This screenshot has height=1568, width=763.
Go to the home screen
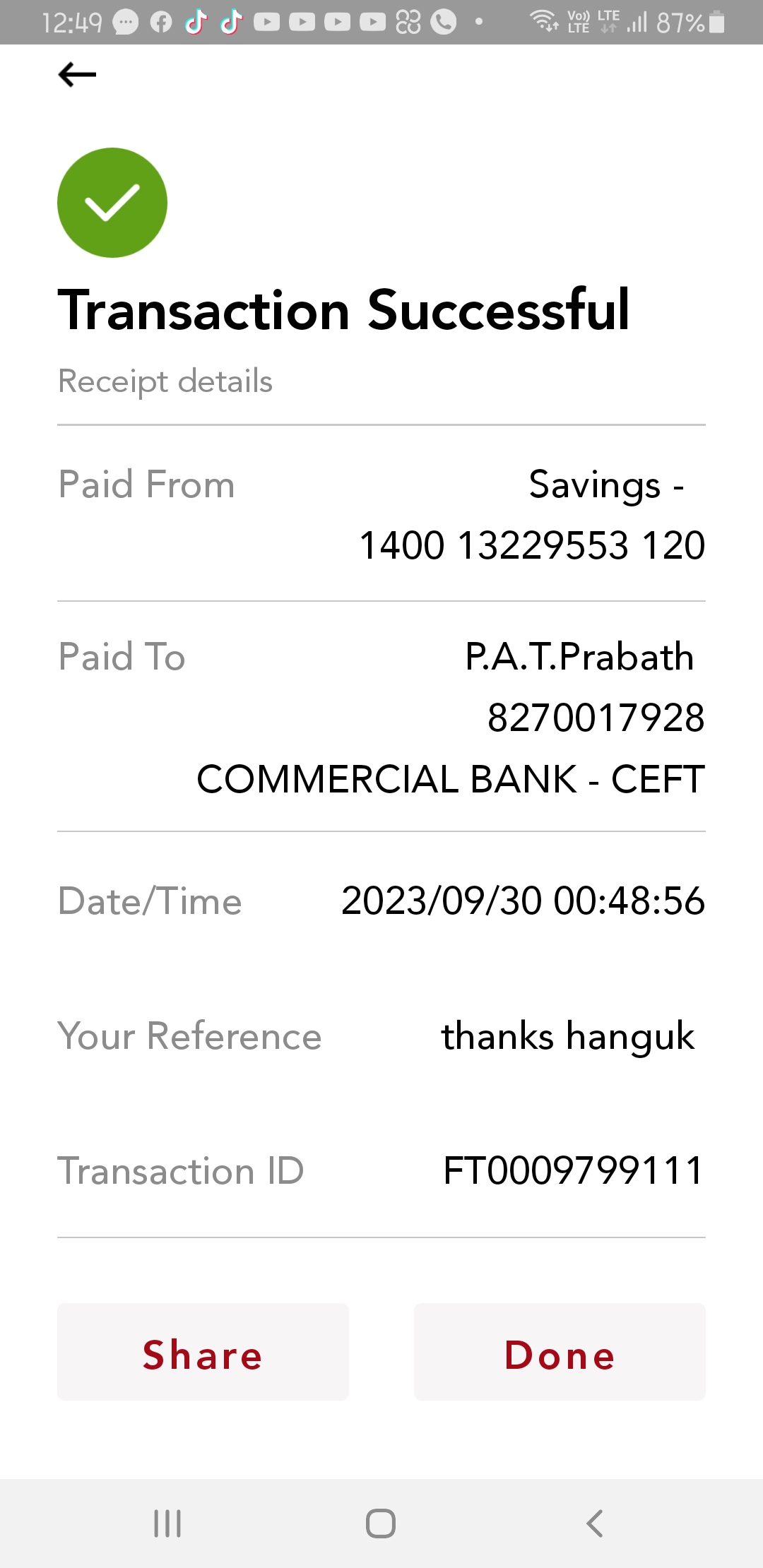[381, 1524]
